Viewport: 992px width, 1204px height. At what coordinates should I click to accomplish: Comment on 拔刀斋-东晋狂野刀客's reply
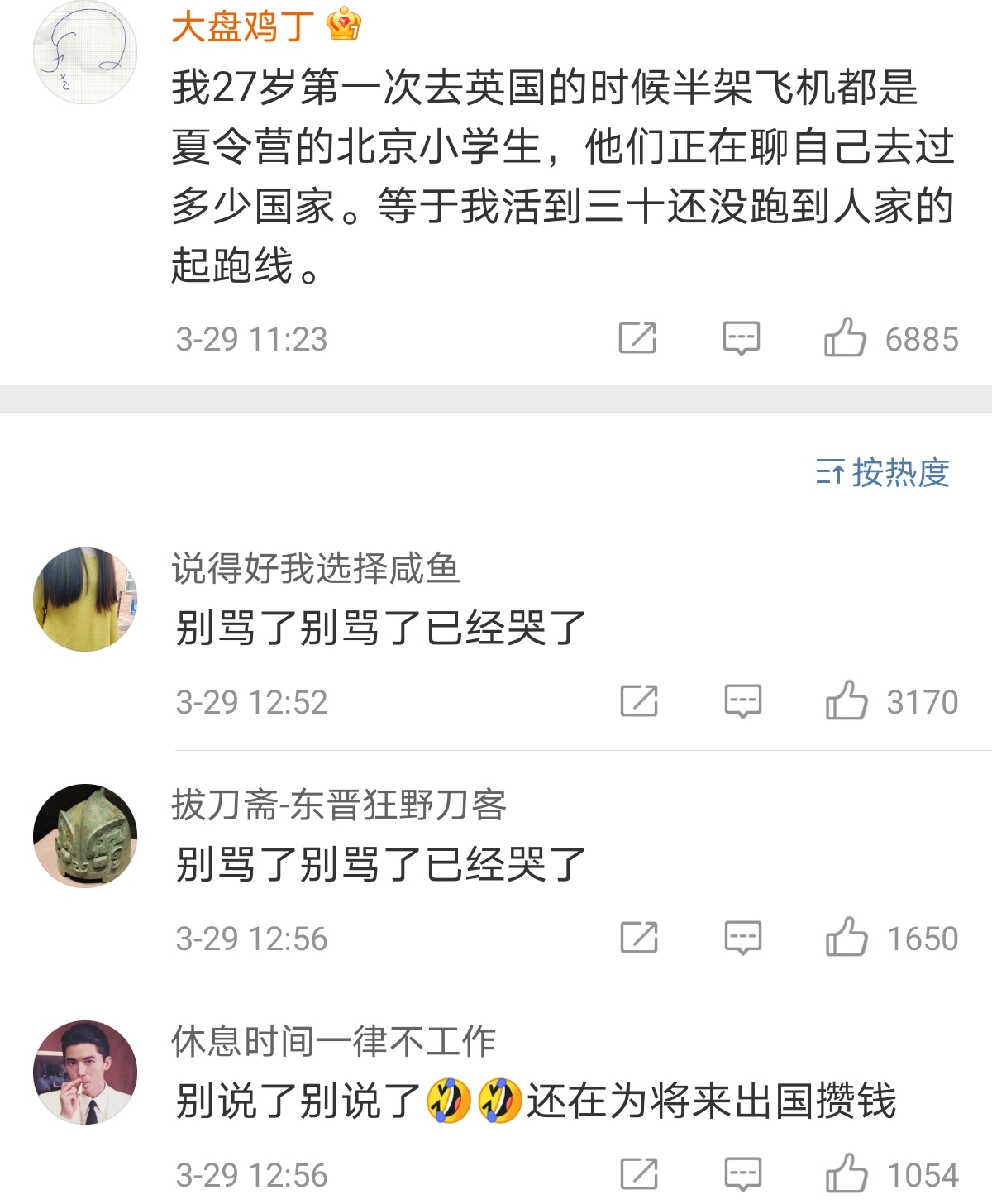click(x=742, y=938)
